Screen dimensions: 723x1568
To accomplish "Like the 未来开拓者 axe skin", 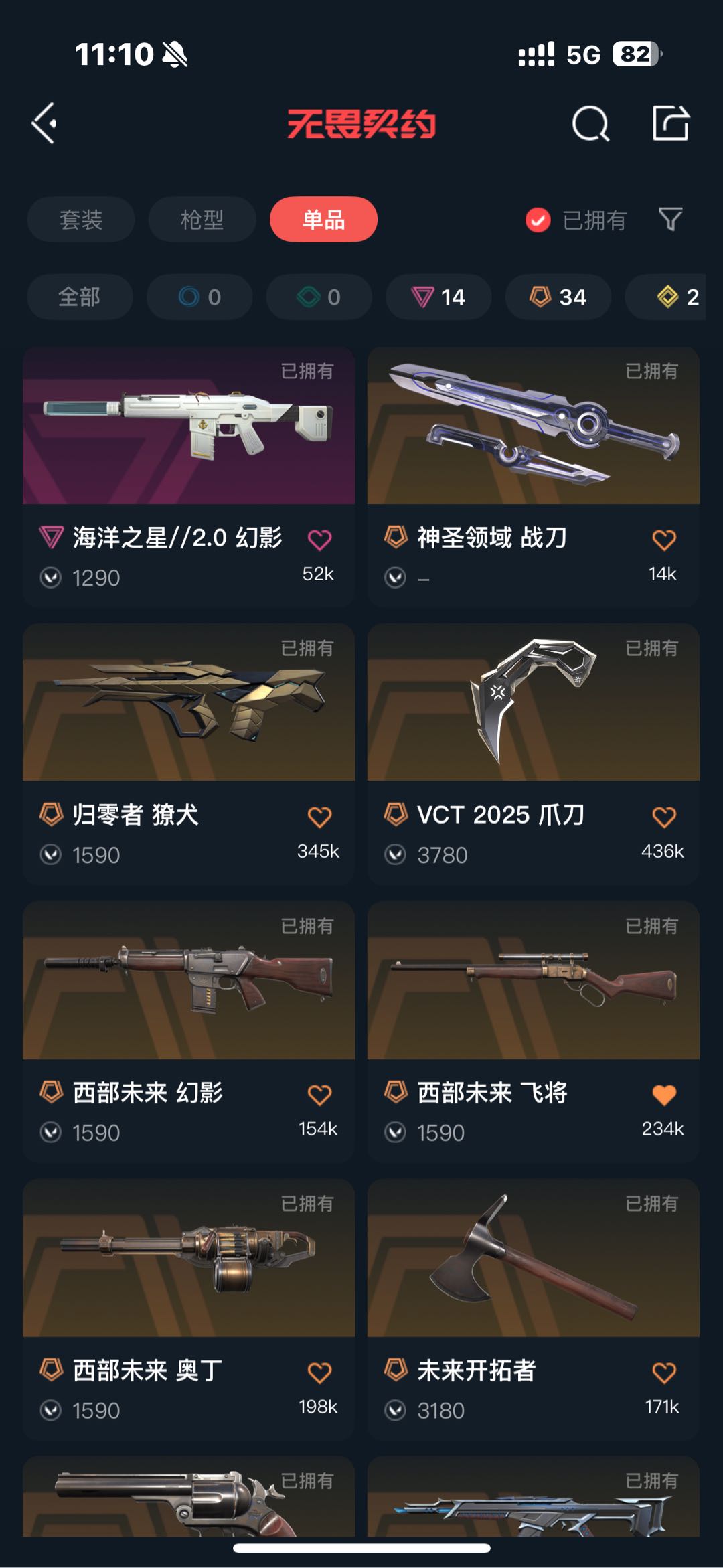I will [x=663, y=1373].
